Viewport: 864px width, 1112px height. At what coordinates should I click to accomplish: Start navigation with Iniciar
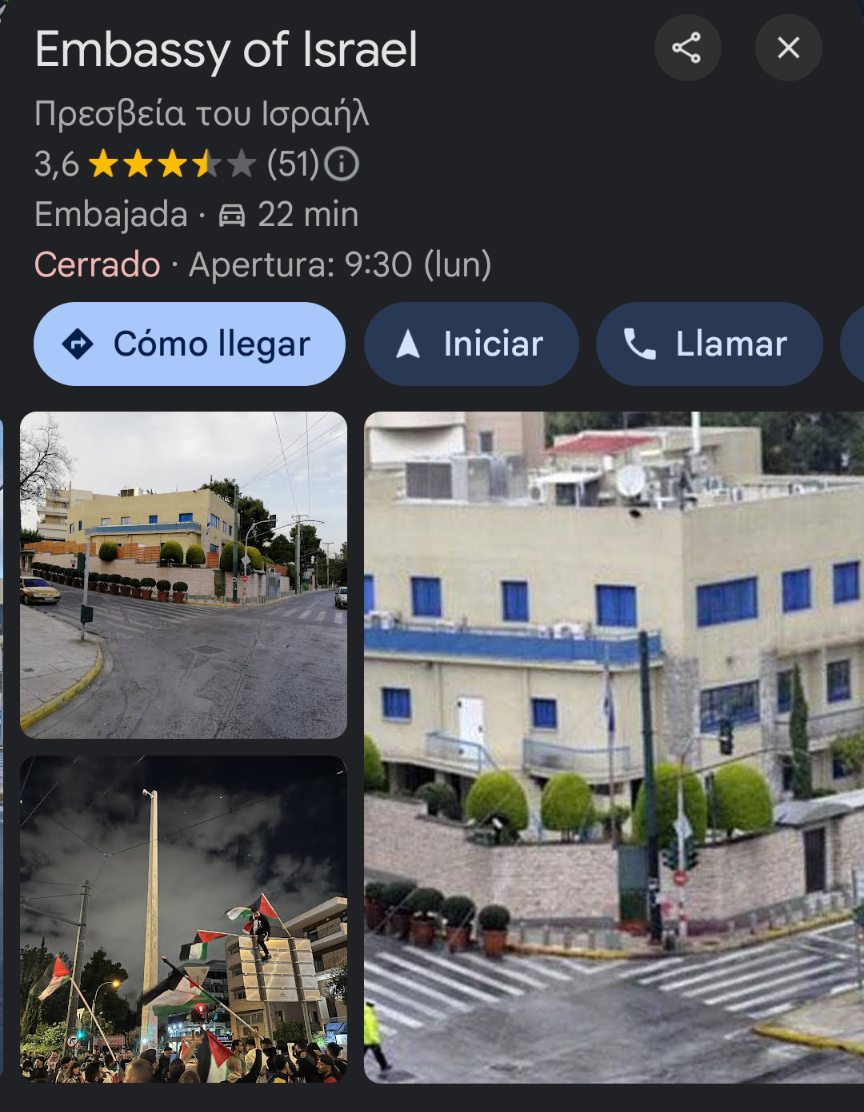tap(471, 344)
